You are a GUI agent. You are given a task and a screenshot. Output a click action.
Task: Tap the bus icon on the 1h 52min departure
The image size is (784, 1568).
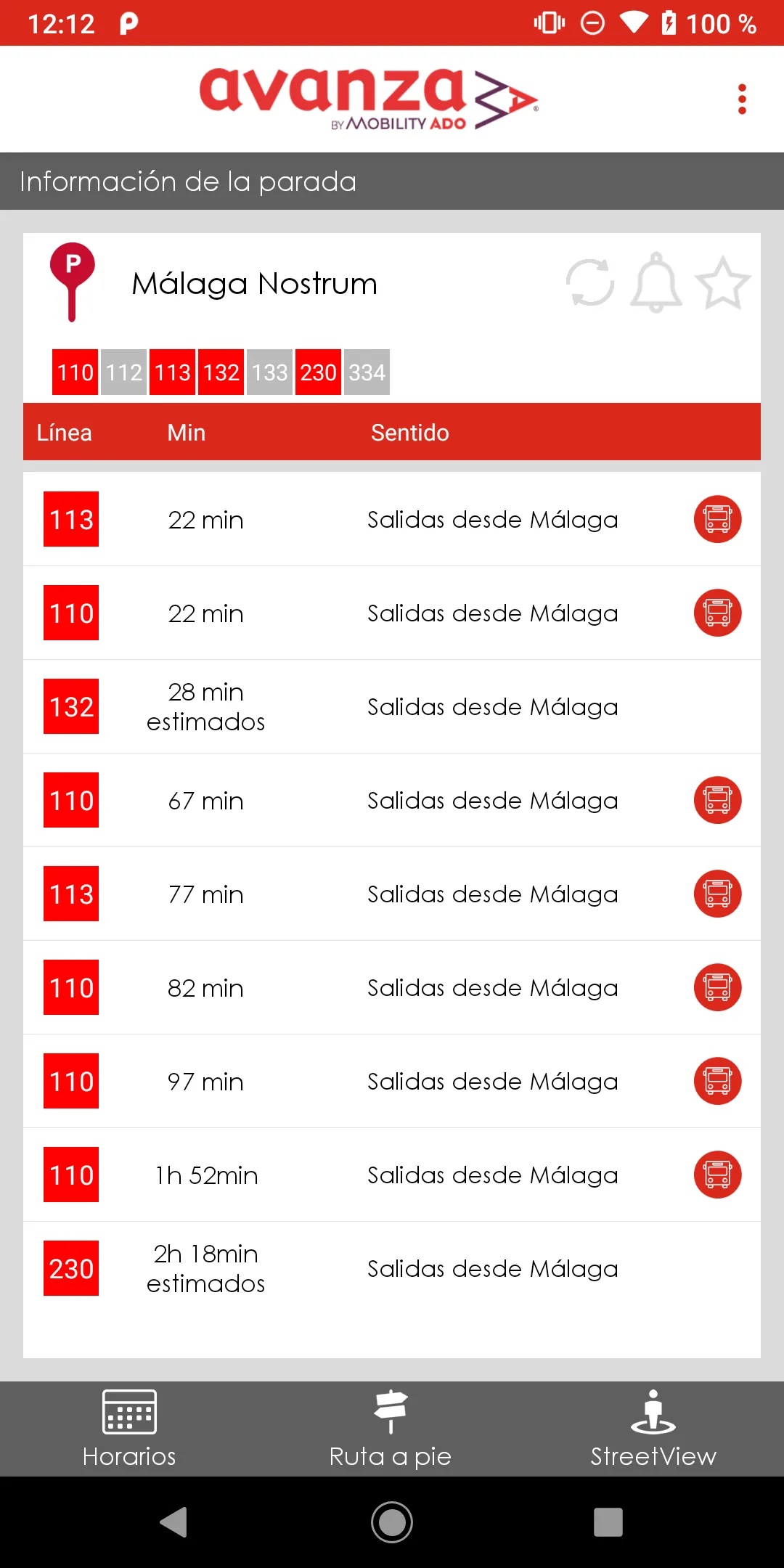click(717, 1175)
